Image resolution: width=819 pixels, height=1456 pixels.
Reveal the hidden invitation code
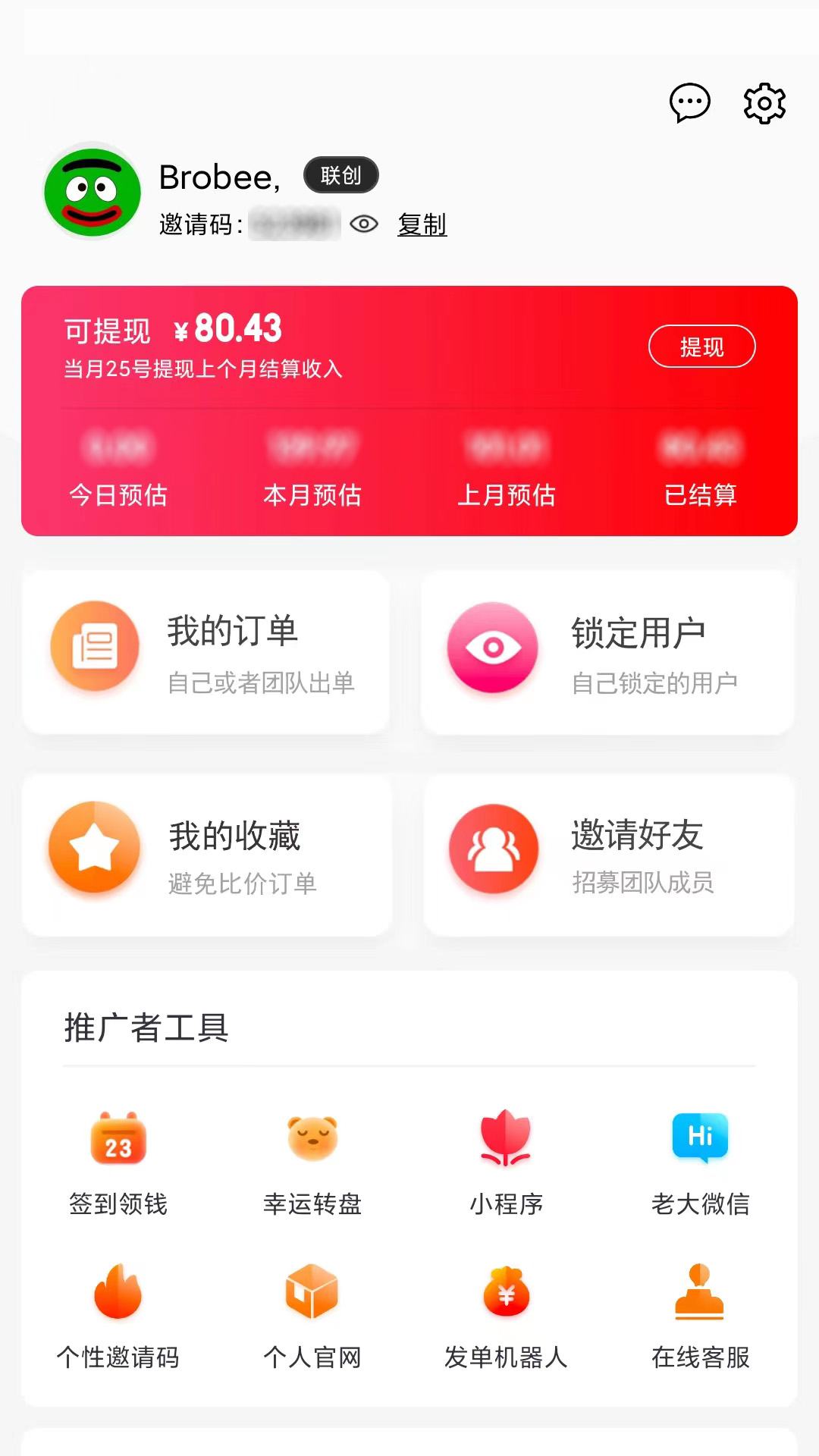click(x=364, y=224)
